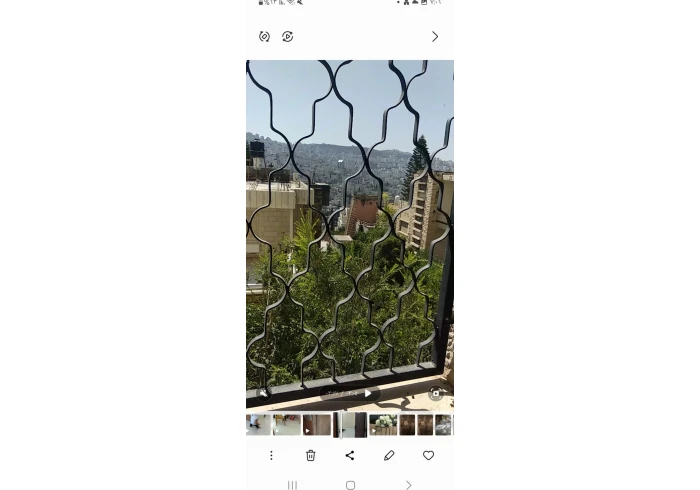Tap the round icon at the video's lower-left corner

[264, 394]
